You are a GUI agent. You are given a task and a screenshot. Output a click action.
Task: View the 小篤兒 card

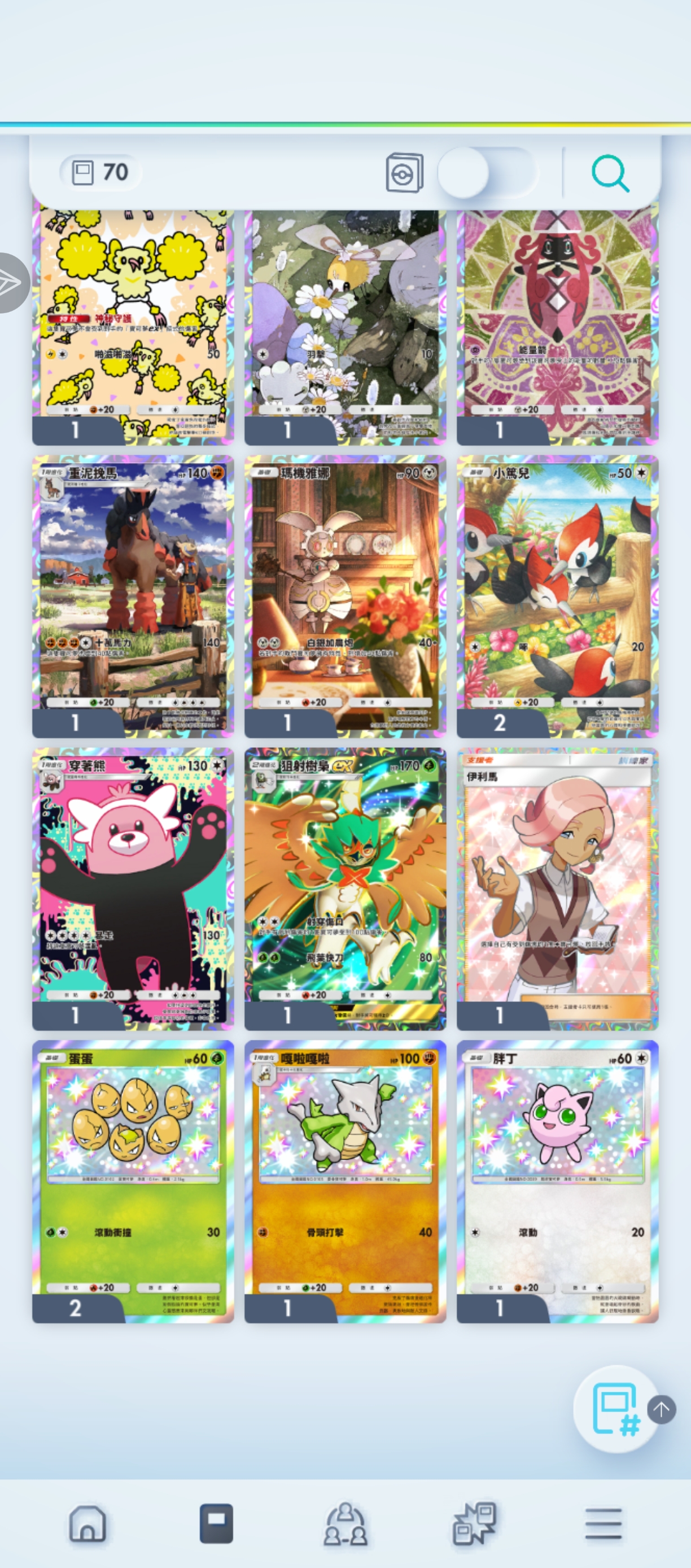[557, 595]
